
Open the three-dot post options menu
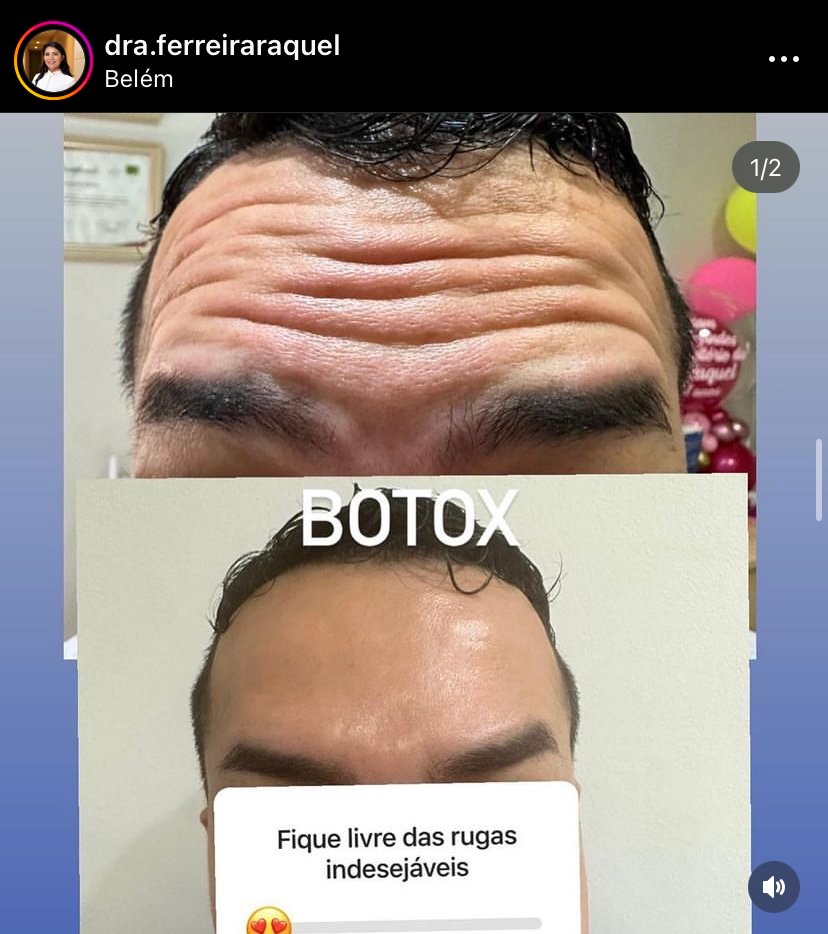pyautogui.click(x=783, y=59)
